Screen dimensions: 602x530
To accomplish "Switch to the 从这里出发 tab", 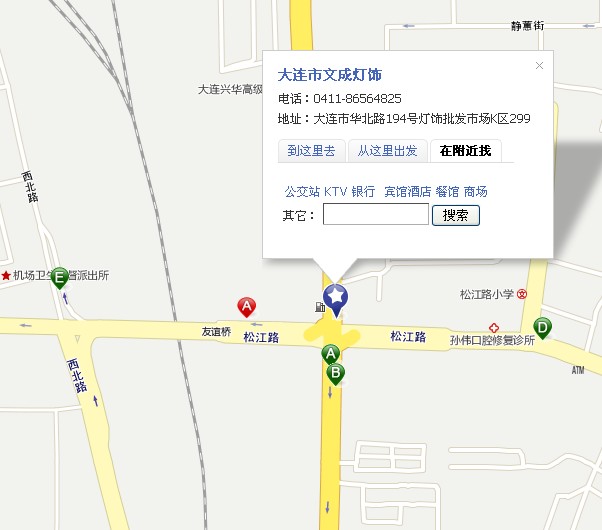I will pos(388,151).
